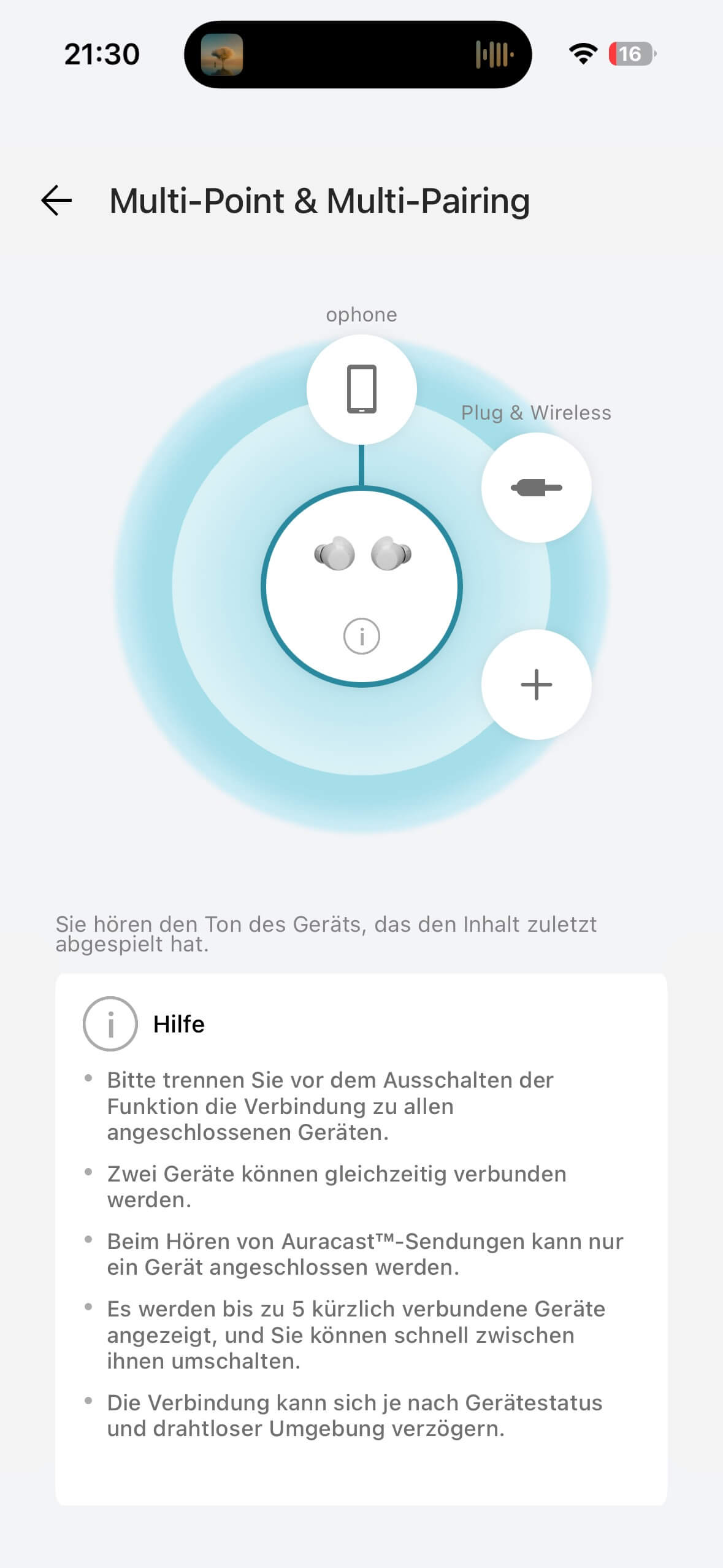Image resolution: width=723 pixels, height=1568 pixels.
Task: Select the Plug & Wireless device
Action: click(536, 488)
